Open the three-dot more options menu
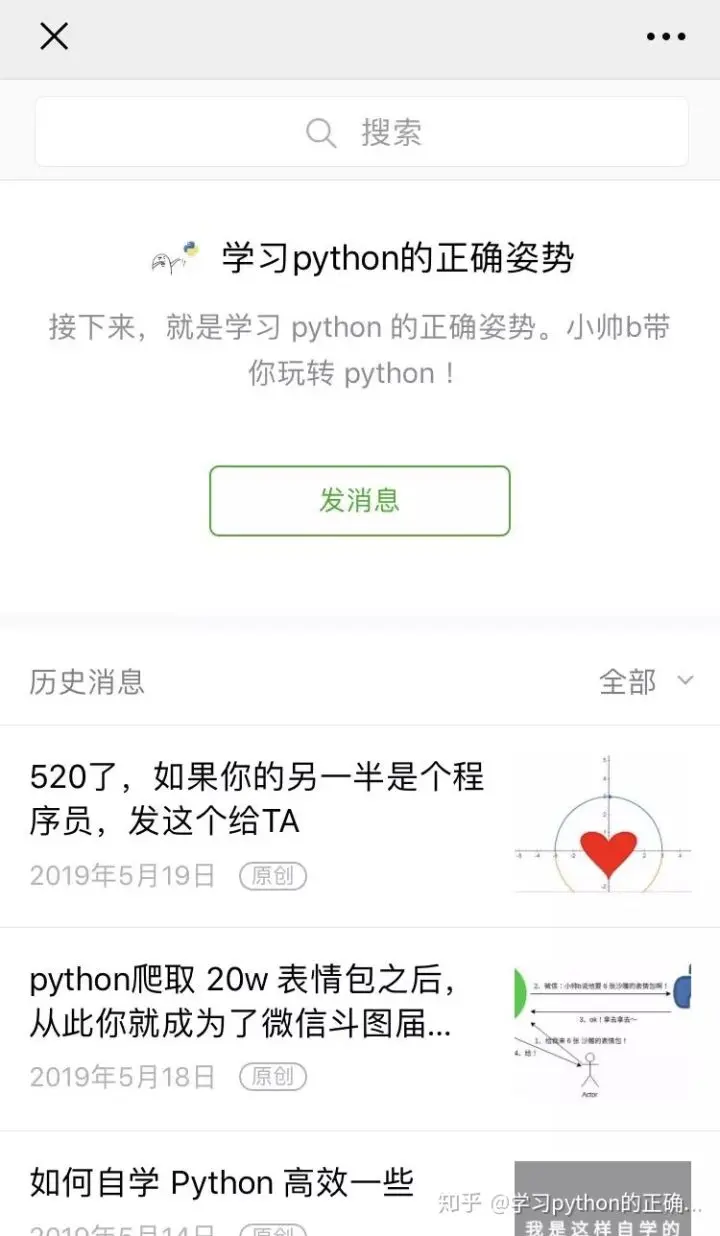This screenshot has width=720, height=1236. point(665,37)
